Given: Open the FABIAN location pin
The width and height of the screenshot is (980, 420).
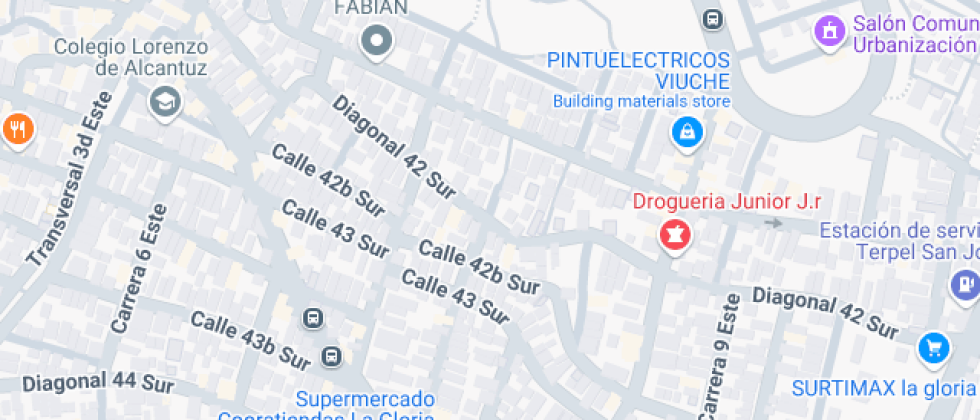Looking at the screenshot, I should pyautogui.click(x=377, y=41).
